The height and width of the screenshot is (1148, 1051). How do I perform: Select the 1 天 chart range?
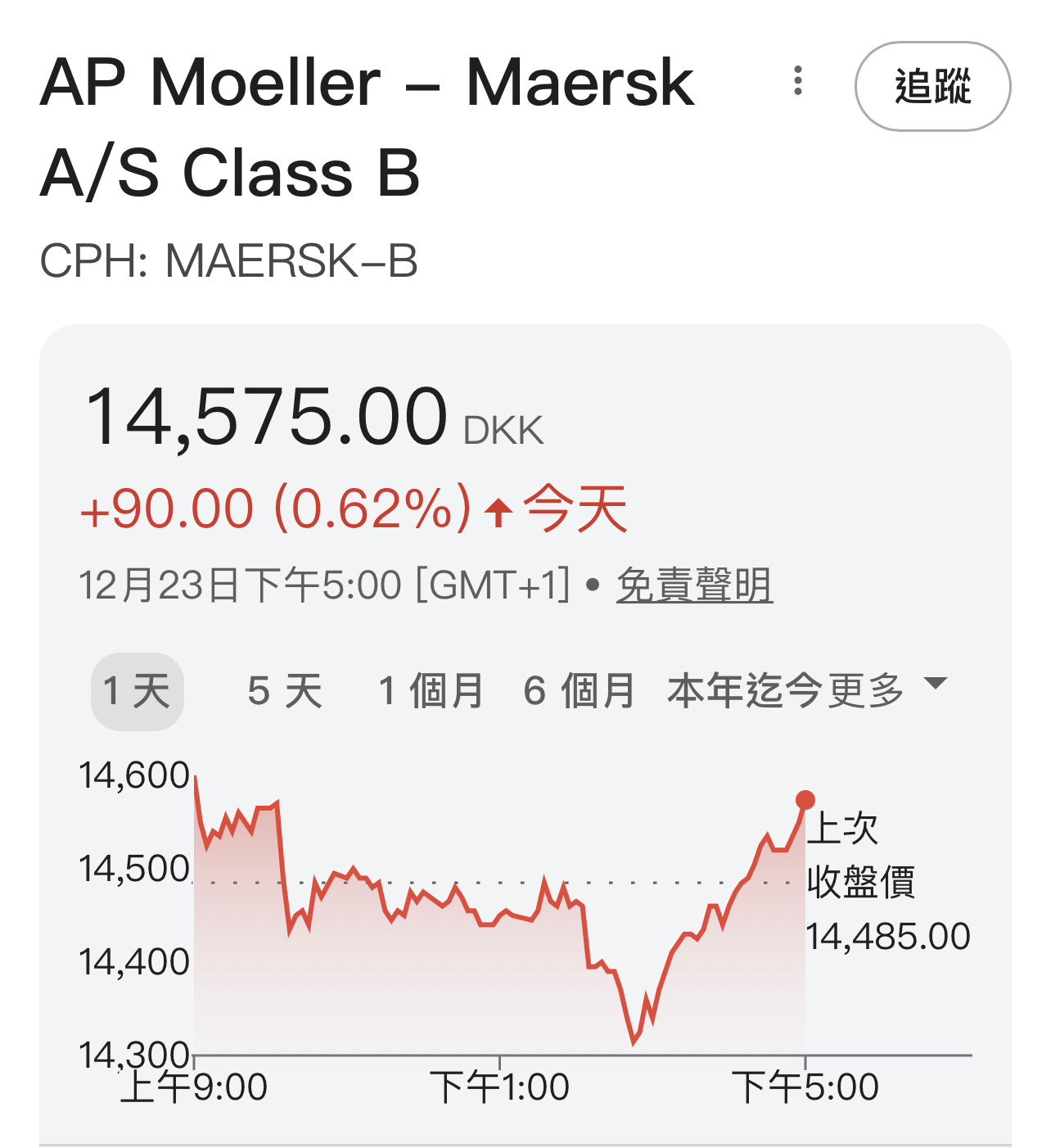click(x=137, y=691)
